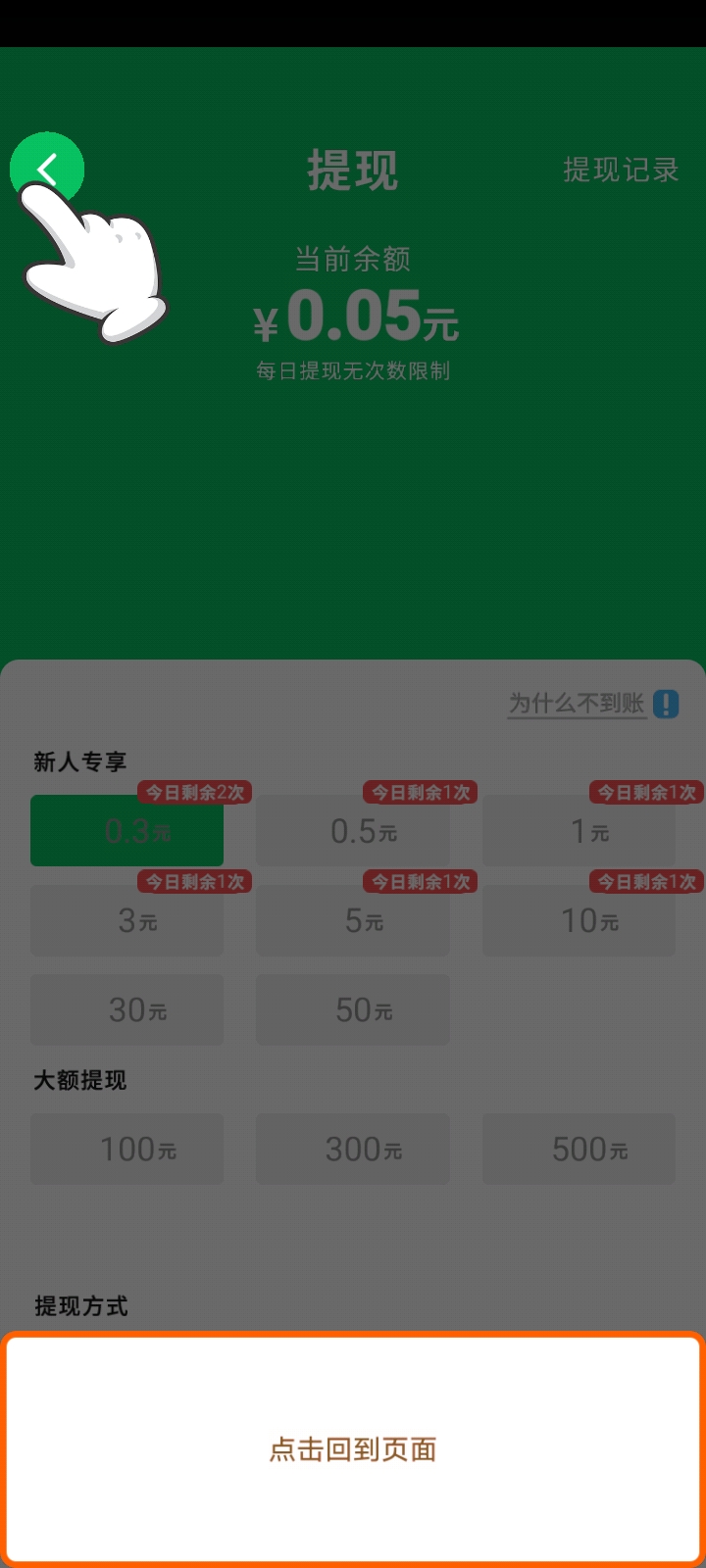
Task: Select the 0.5元 withdrawal amount
Action: 352,831
